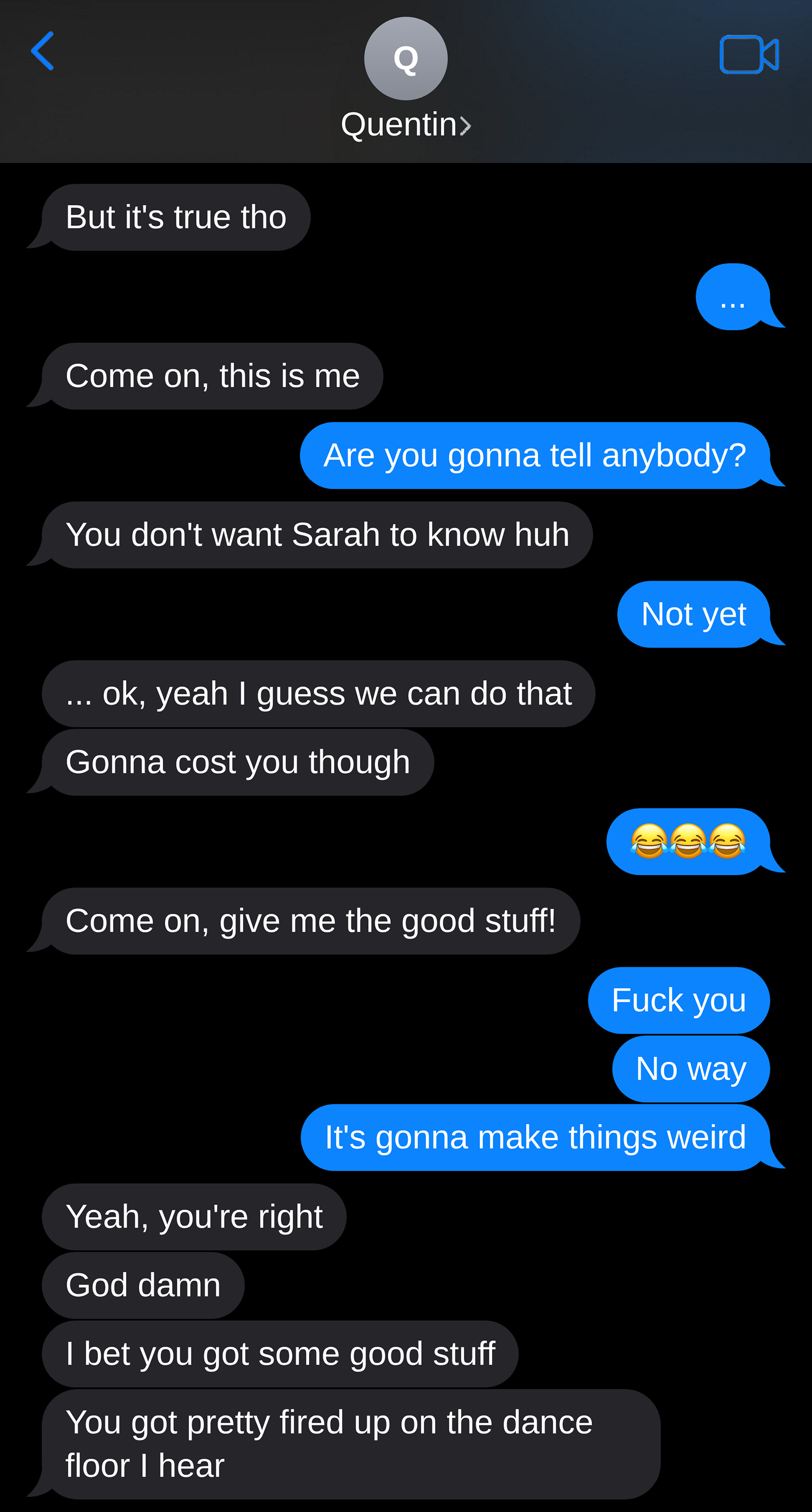Go back to the messages list

click(x=42, y=51)
